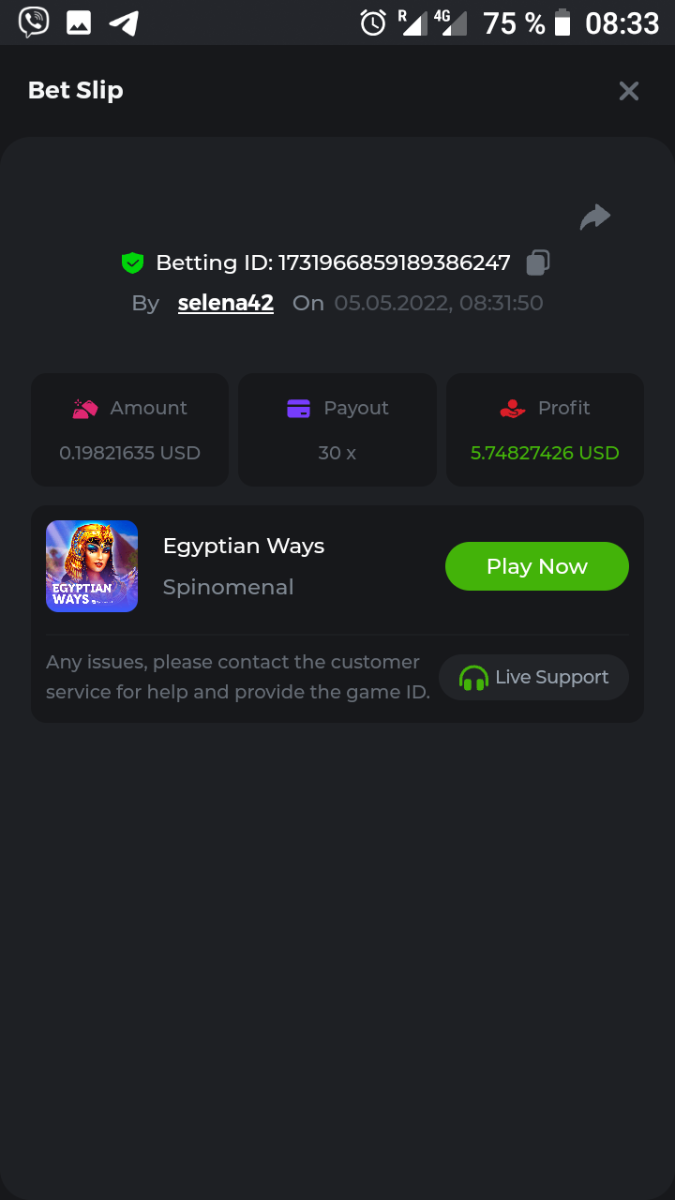Share this bet slip
The image size is (675, 1200).
tap(595, 217)
